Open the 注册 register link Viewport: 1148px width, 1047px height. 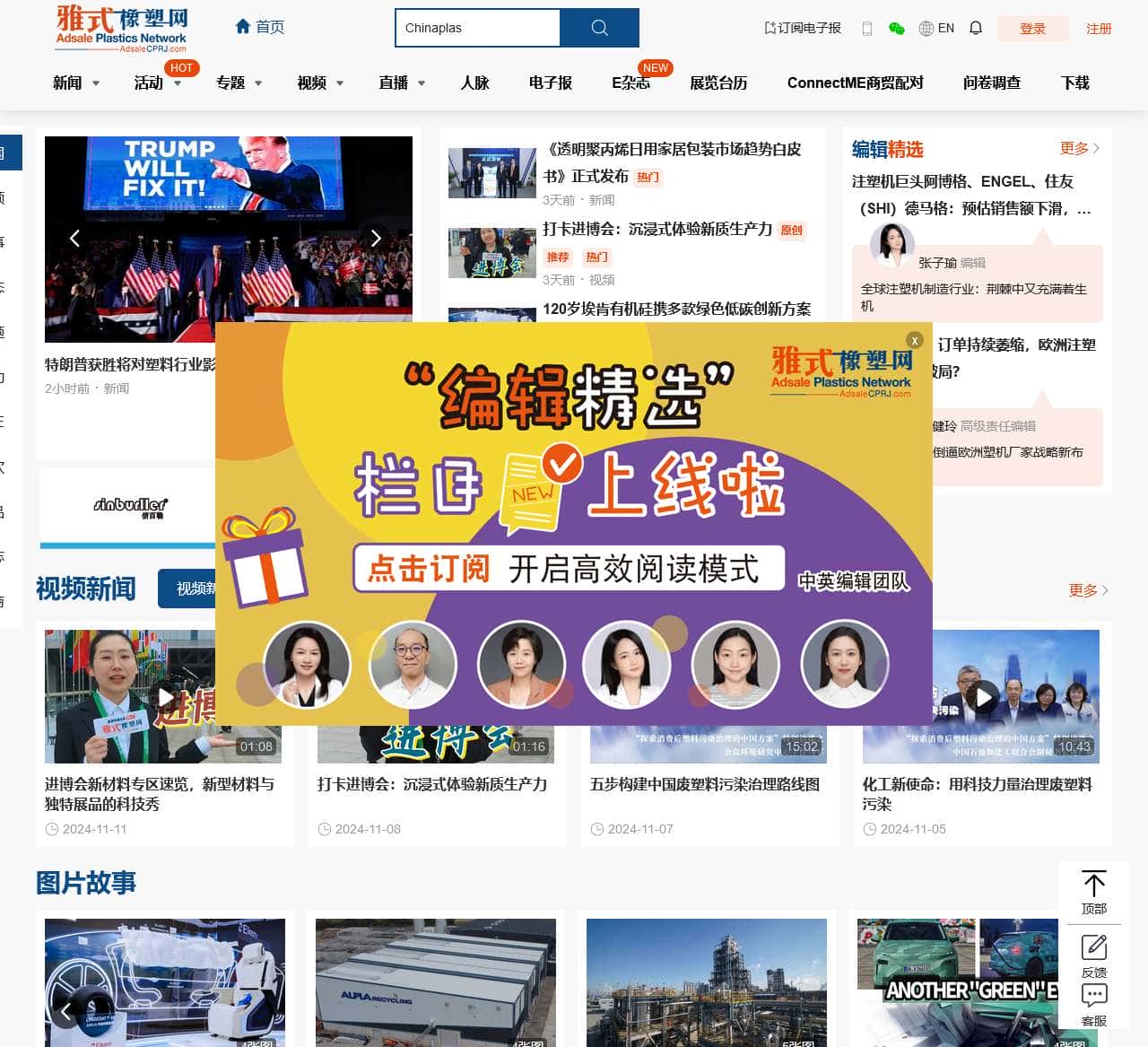coord(1098,29)
